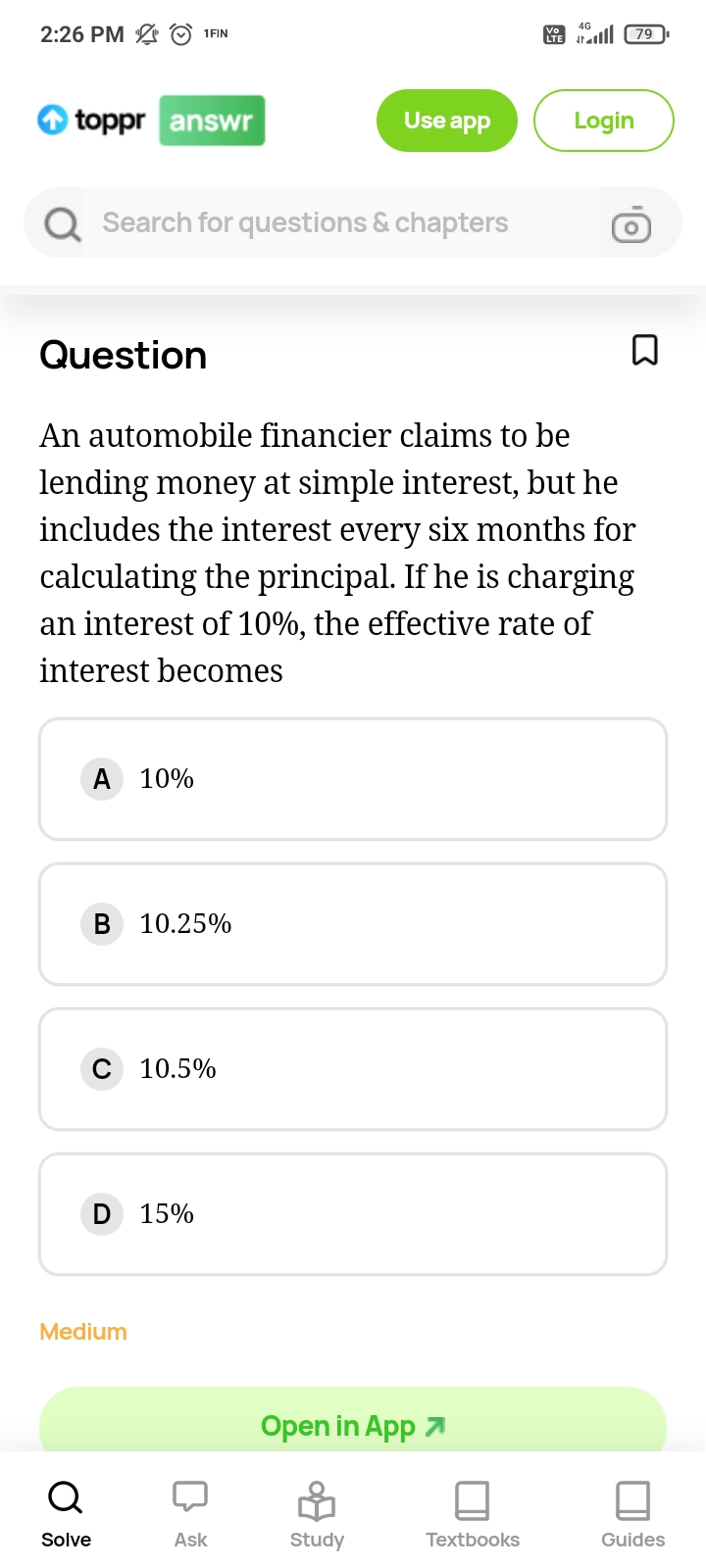
Task: Switch to the Study tab
Action: (317, 1514)
